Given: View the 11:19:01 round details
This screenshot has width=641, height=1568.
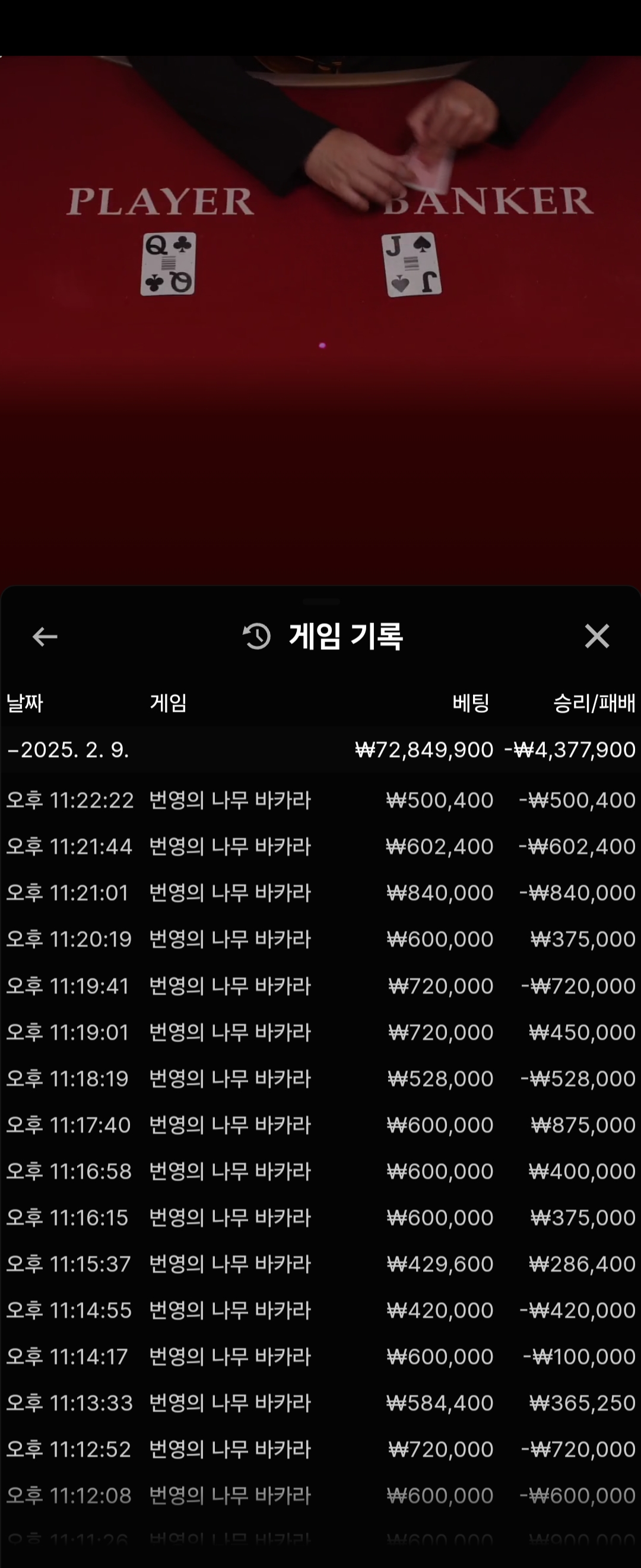Looking at the screenshot, I should (320, 1032).
